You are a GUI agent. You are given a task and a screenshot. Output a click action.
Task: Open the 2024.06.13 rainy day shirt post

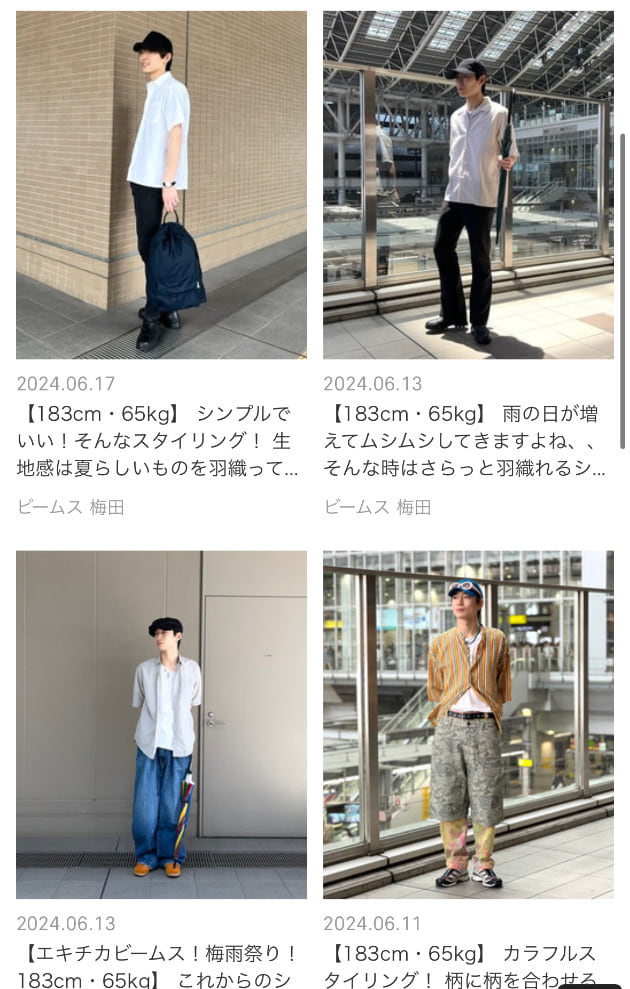[x=468, y=184]
